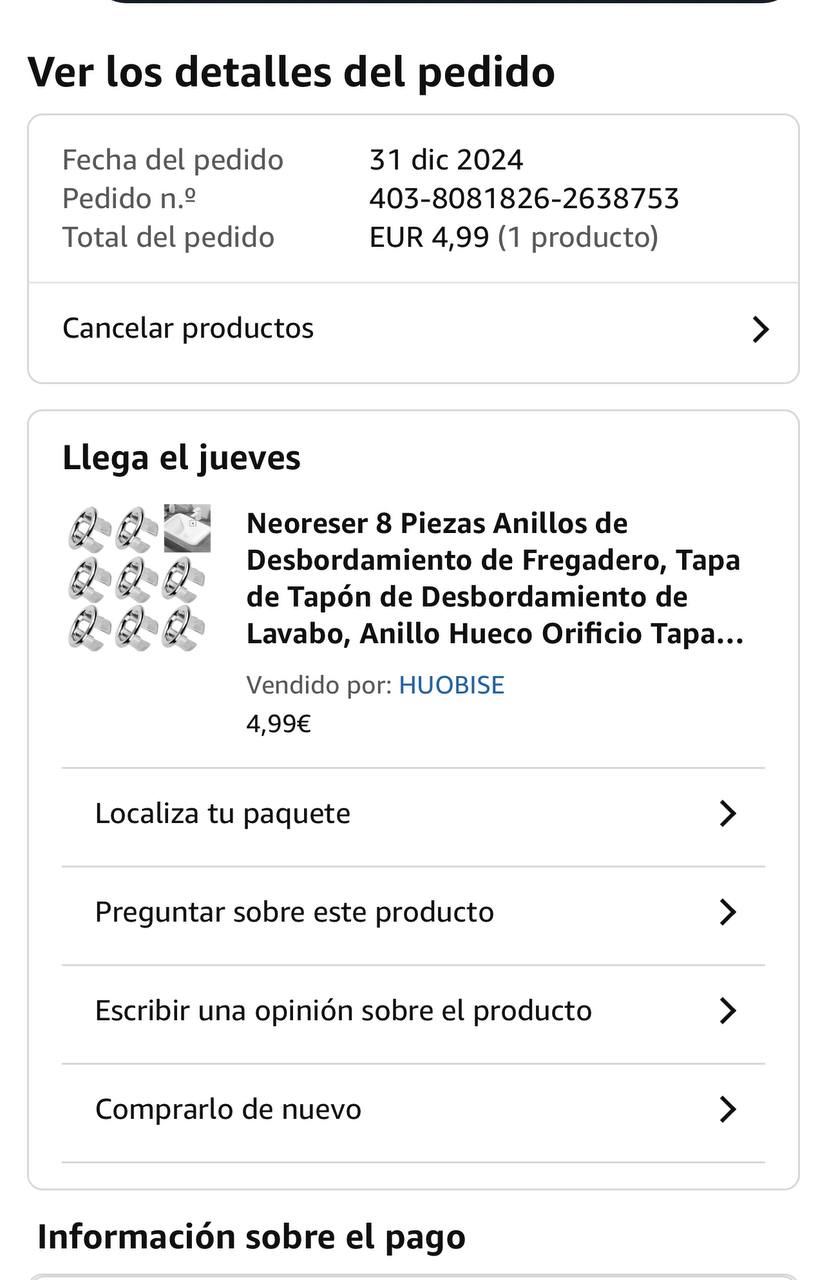The image size is (827, 1280).
Task: Choose Escribir una opinión sobre el producto
Action: [x=413, y=1011]
